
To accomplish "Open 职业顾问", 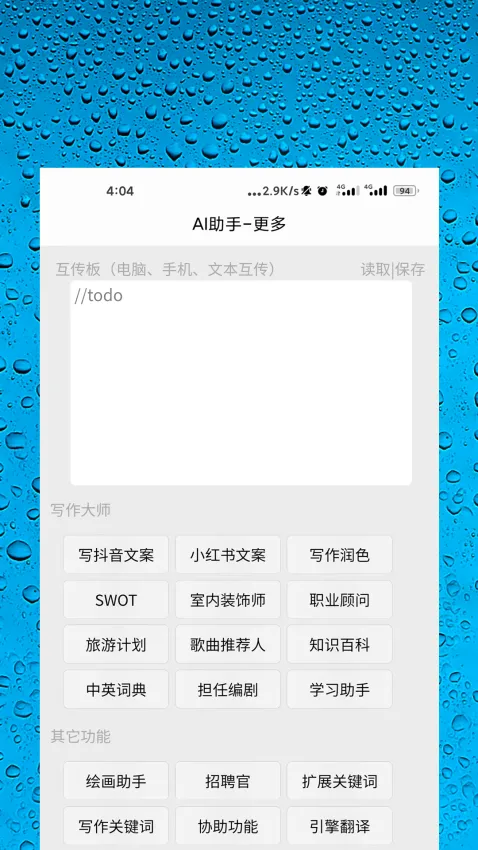I will pyautogui.click(x=339, y=600).
